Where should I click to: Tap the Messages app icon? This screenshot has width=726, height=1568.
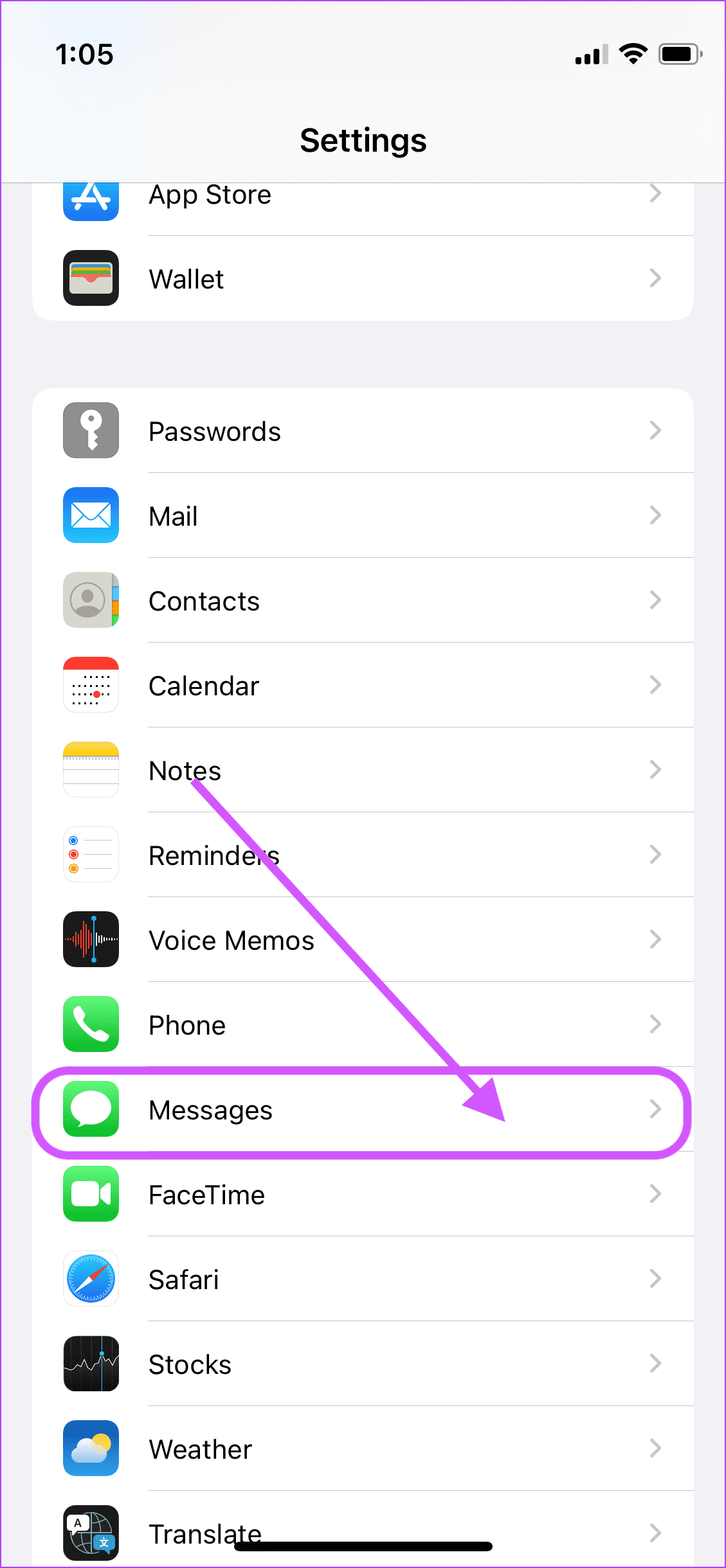click(x=91, y=1109)
